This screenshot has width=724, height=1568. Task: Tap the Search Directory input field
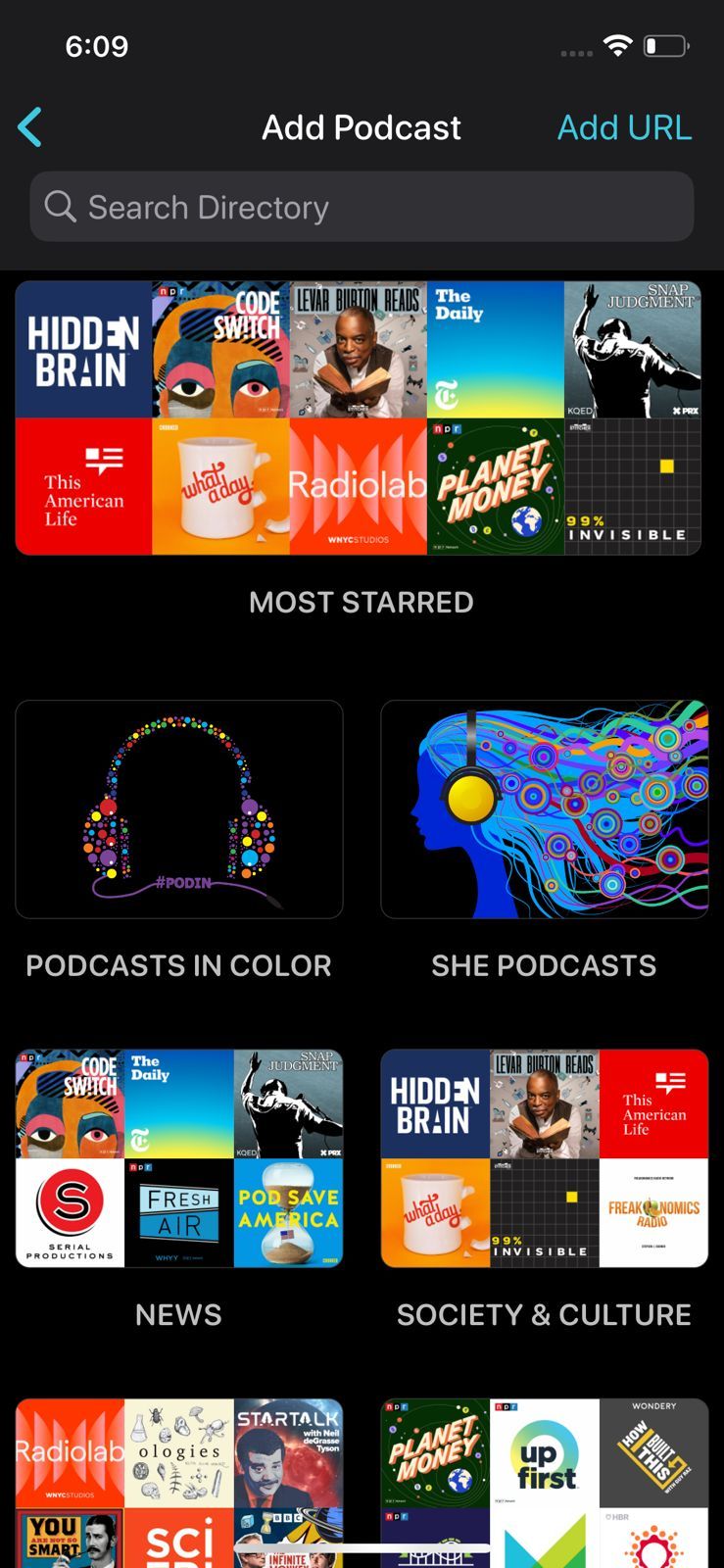tap(361, 207)
